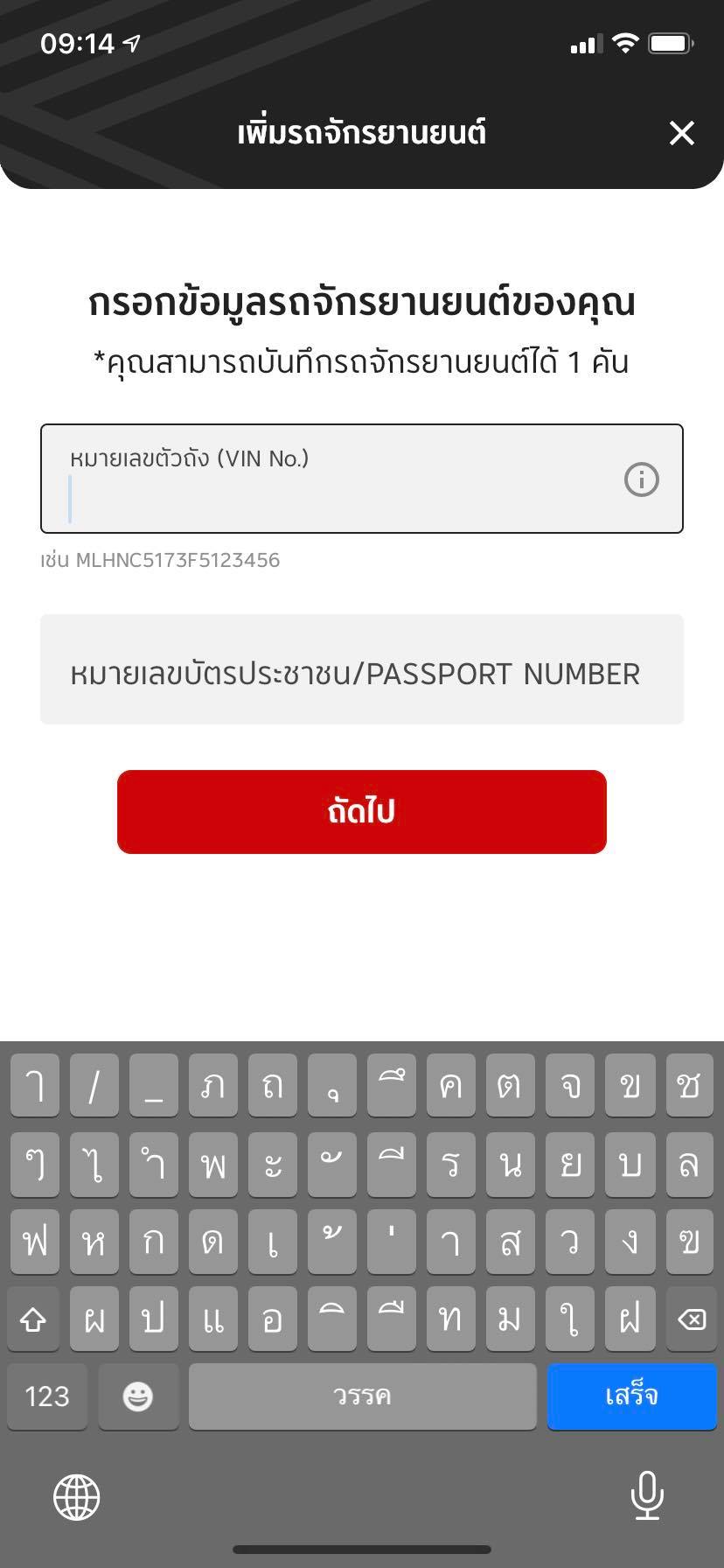Change keyboard language with globe icon
Viewport: 724px width, 1568px height.
pyautogui.click(x=77, y=1496)
